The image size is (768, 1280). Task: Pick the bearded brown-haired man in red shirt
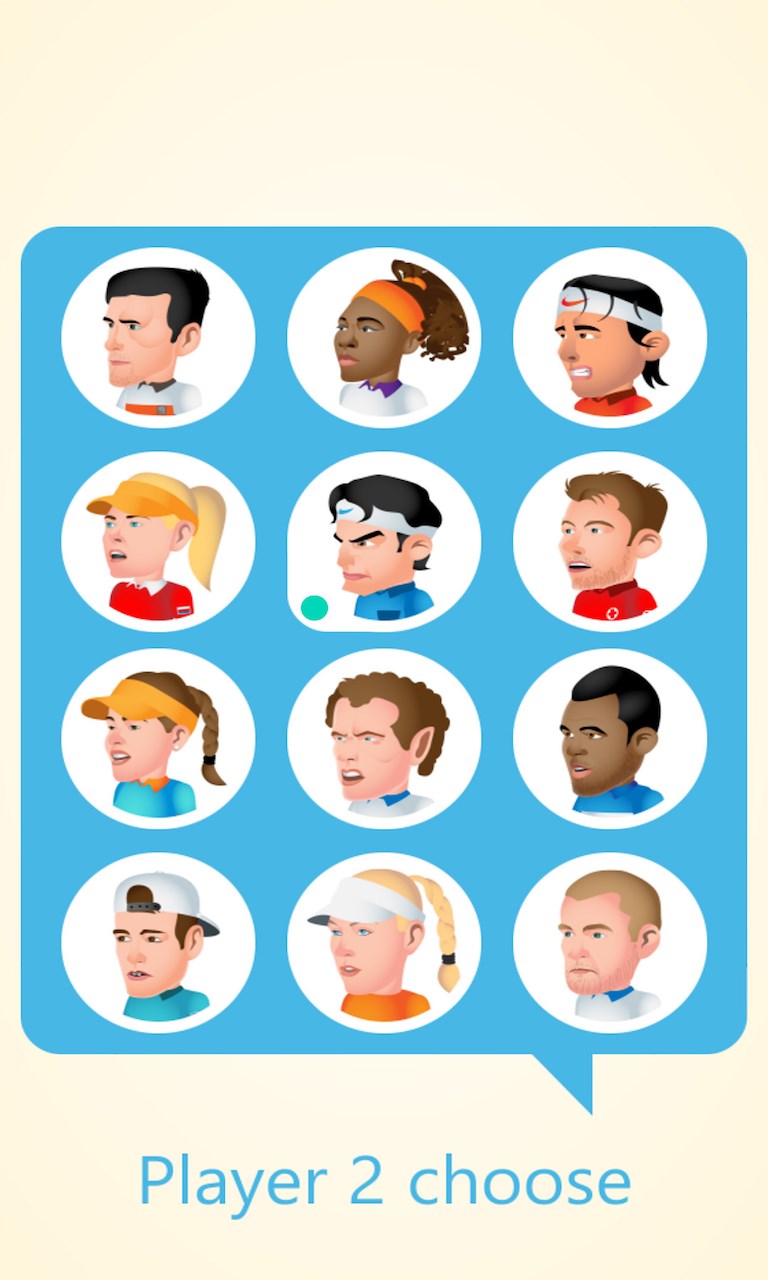click(x=610, y=542)
